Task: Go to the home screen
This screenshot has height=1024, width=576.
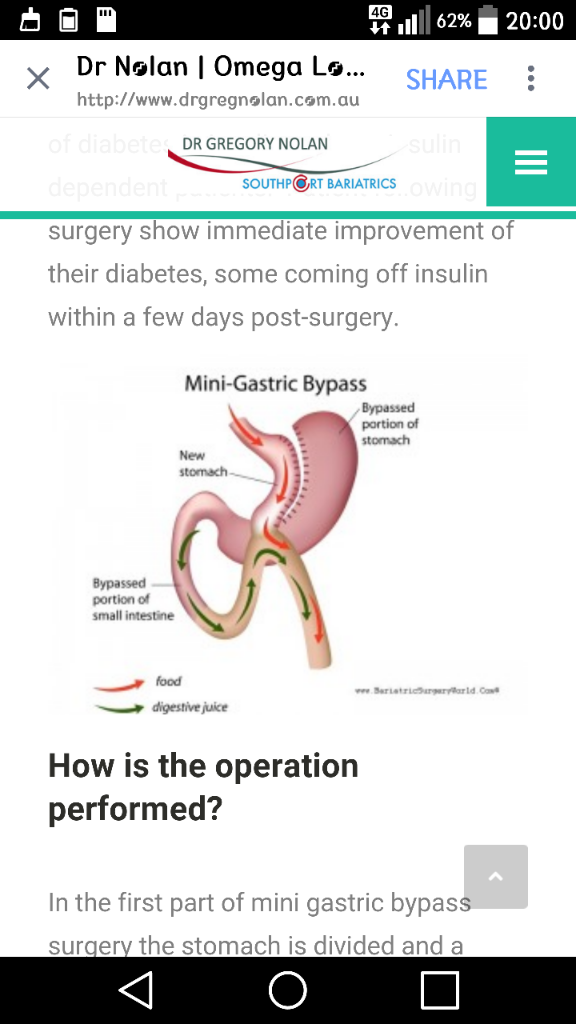Action: click(288, 990)
